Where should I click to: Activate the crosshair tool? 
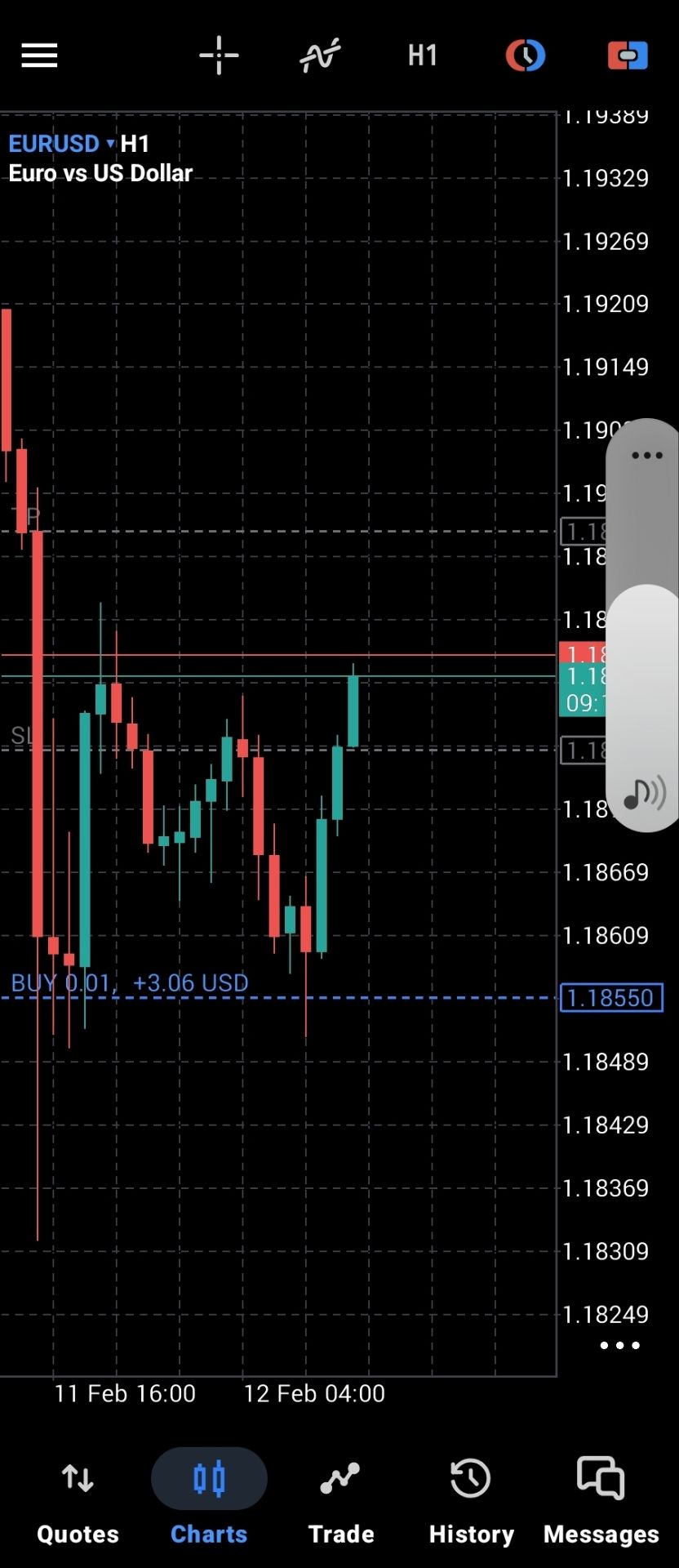tap(219, 56)
